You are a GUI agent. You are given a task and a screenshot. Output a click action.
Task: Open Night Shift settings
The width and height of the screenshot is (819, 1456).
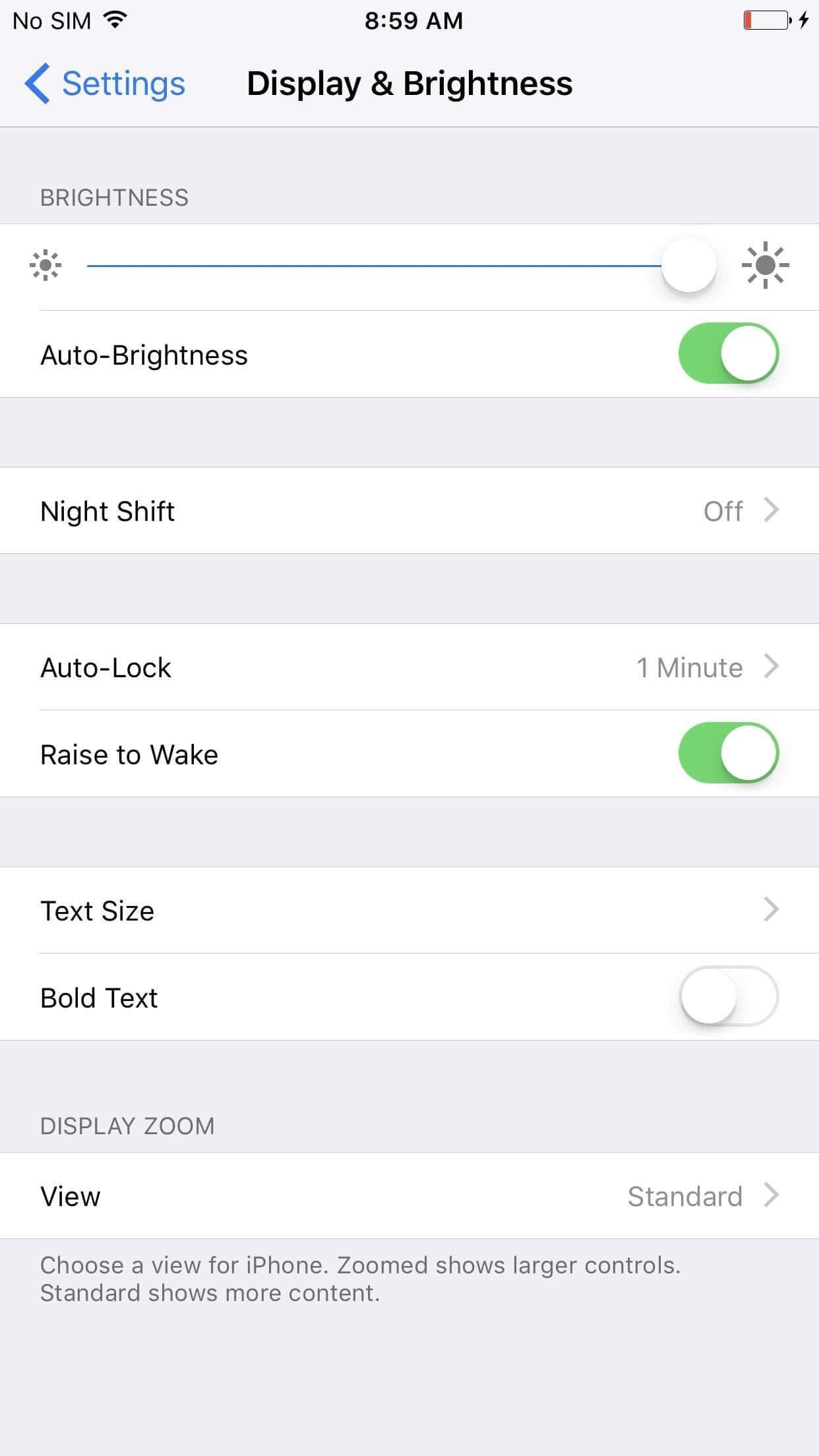pos(409,511)
